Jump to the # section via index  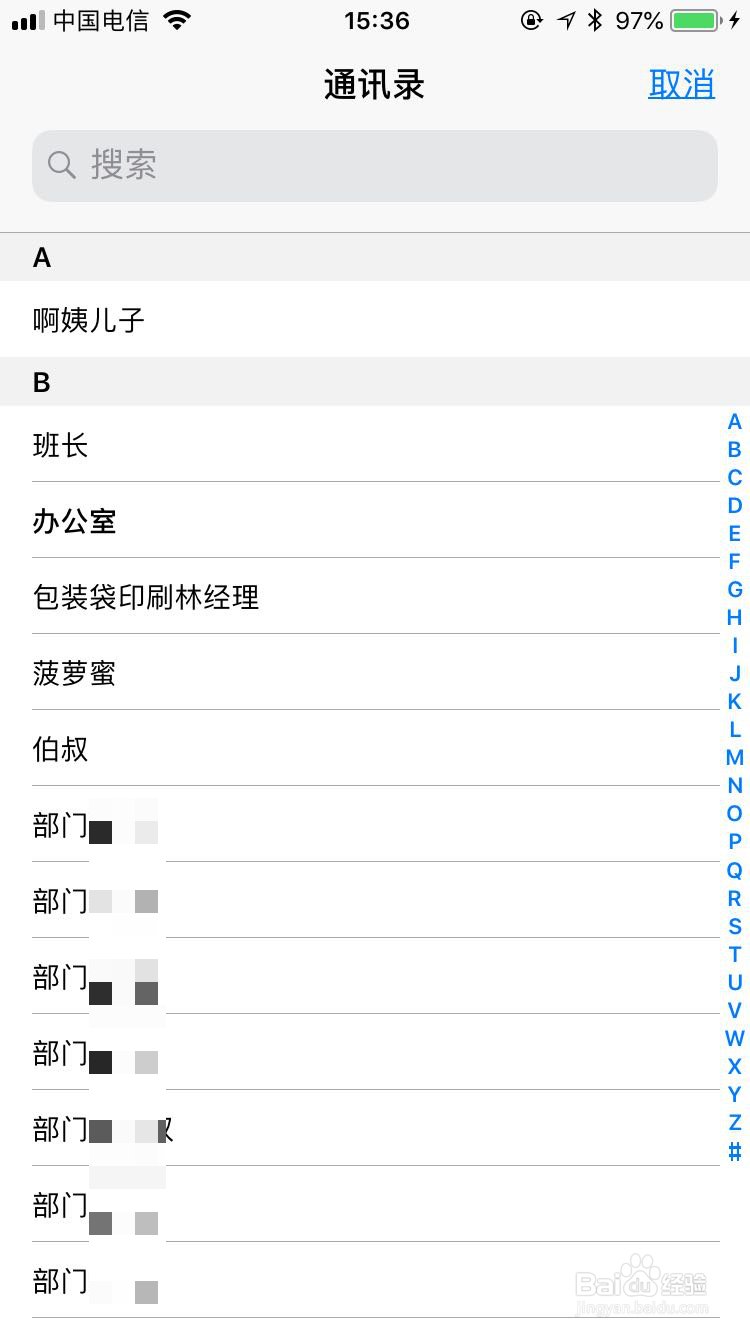pos(733,1151)
